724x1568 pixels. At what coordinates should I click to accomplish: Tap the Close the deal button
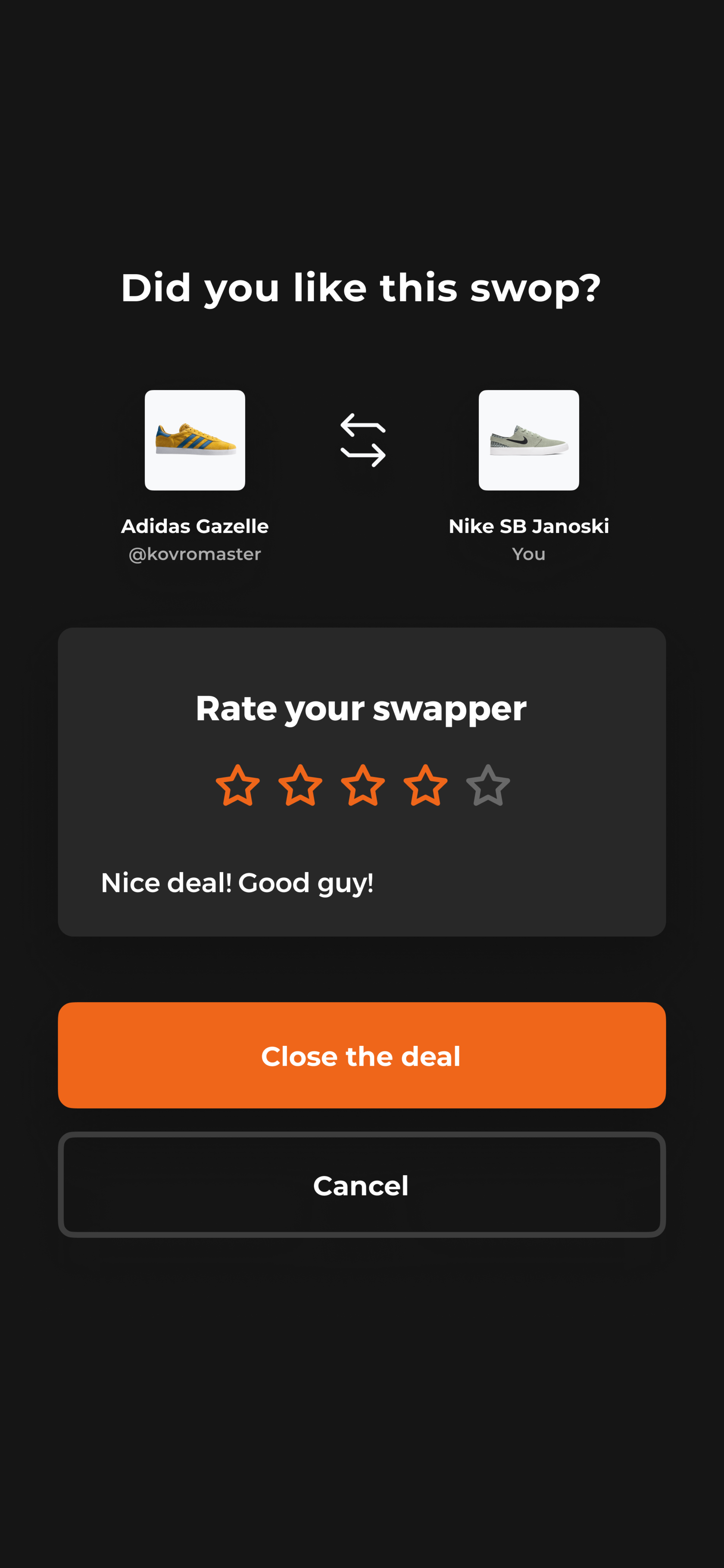(362, 1055)
